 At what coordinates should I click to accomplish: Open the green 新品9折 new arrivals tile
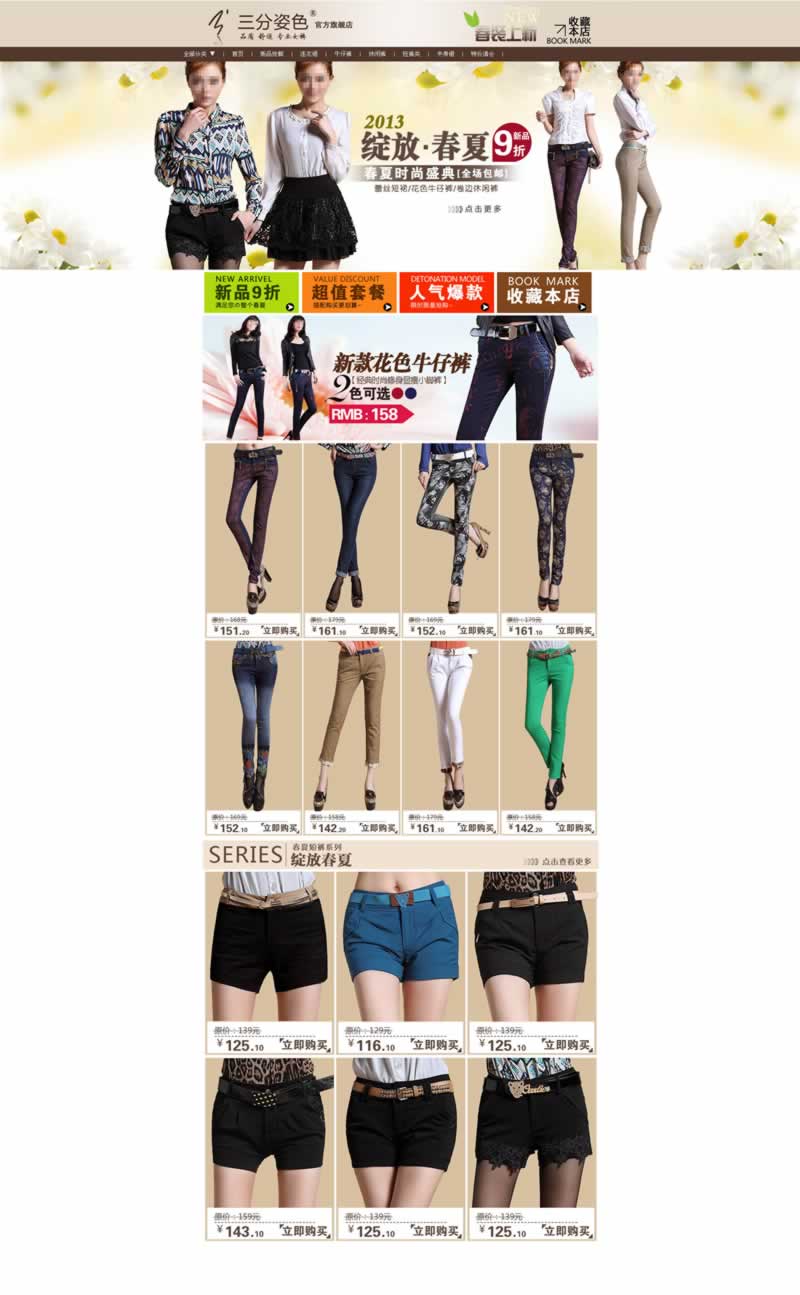251,292
